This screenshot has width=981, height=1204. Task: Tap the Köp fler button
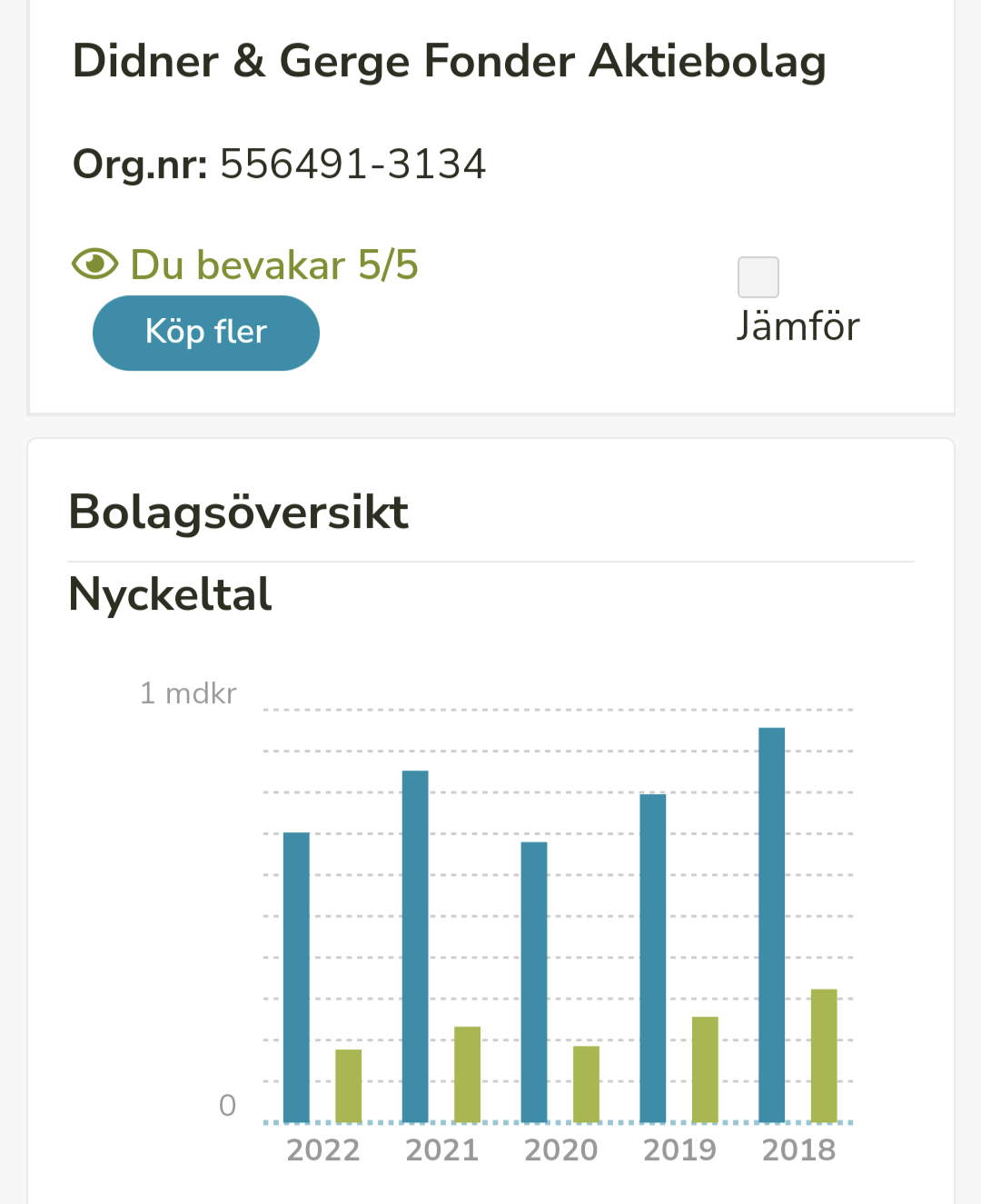[206, 333]
